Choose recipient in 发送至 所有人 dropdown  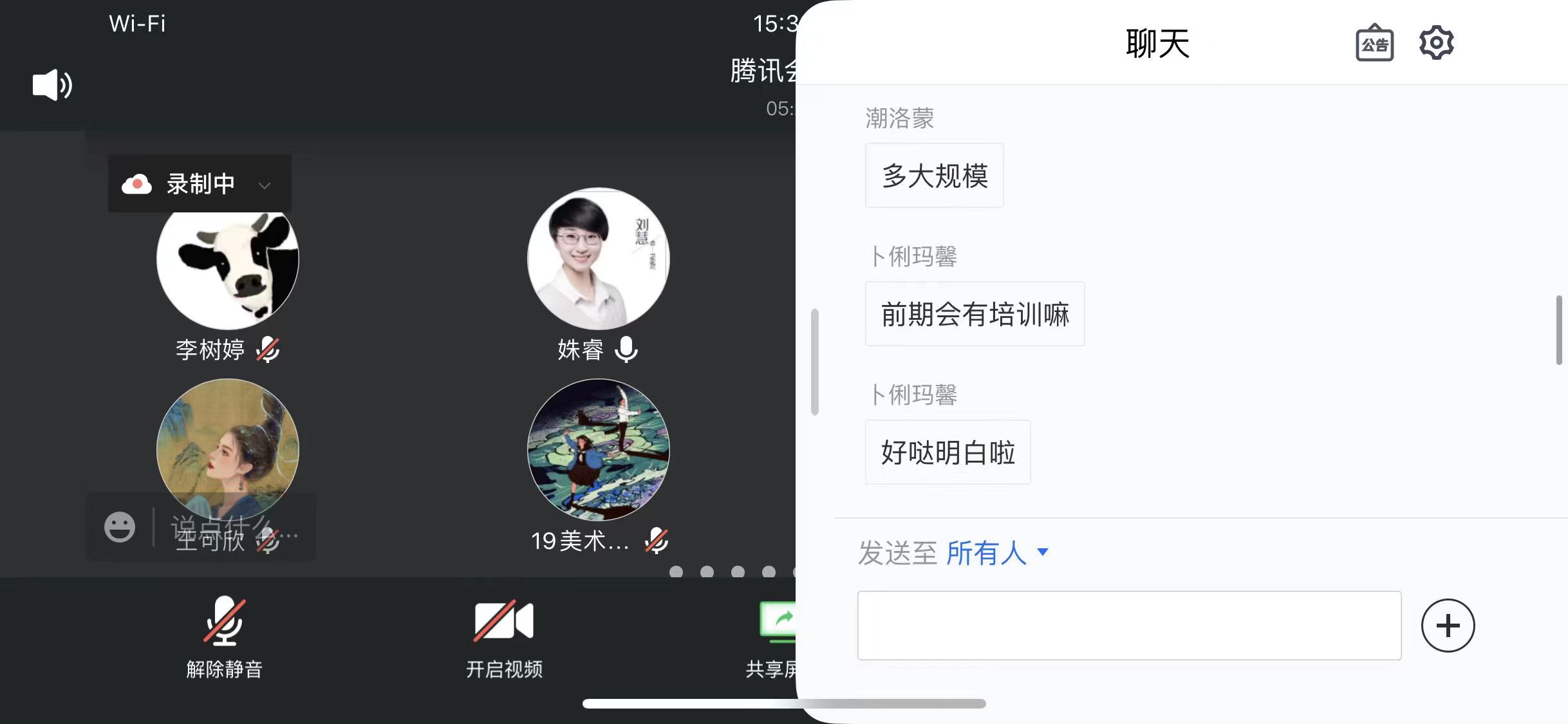[996, 553]
